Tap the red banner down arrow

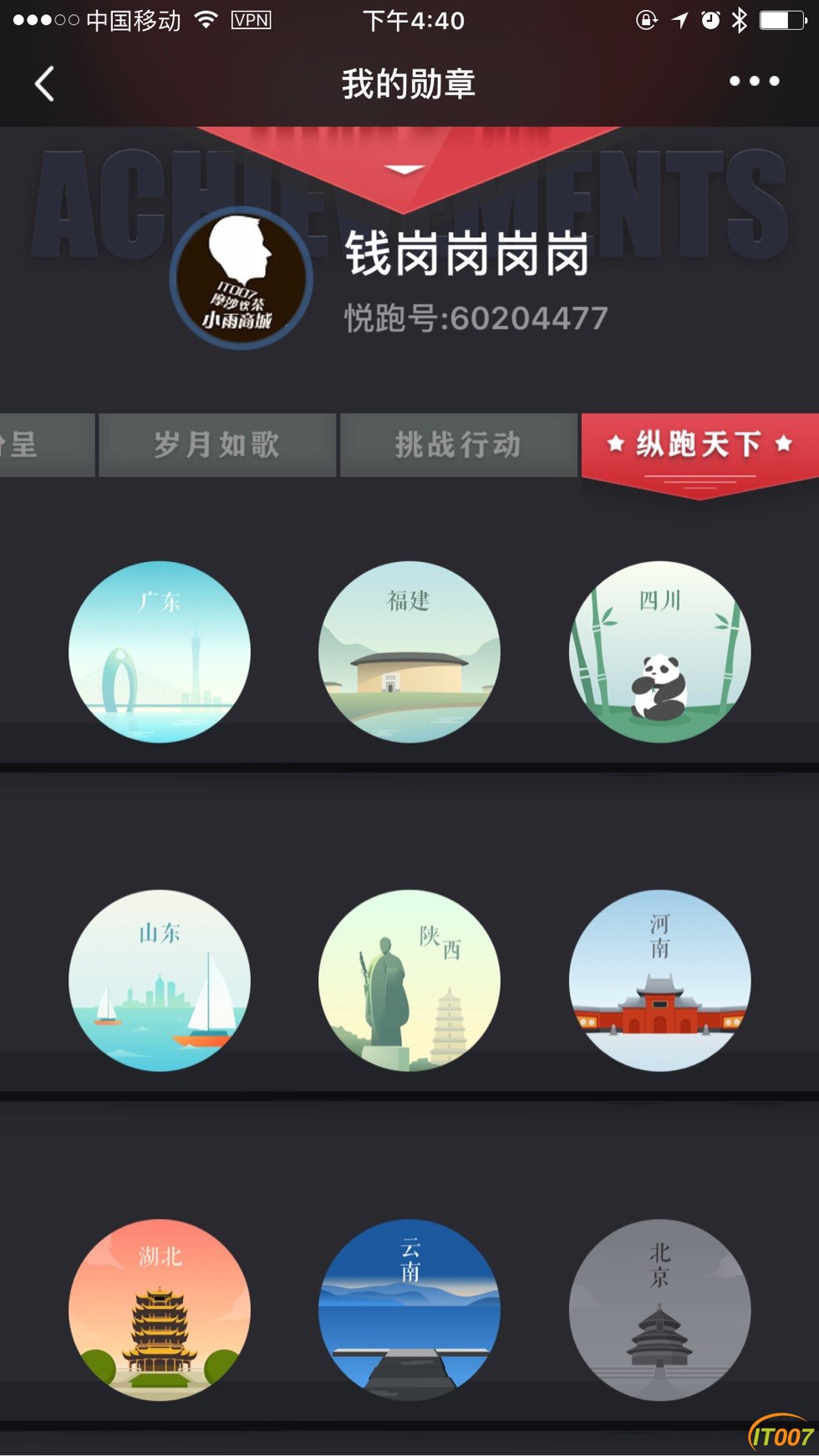(x=404, y=170)
